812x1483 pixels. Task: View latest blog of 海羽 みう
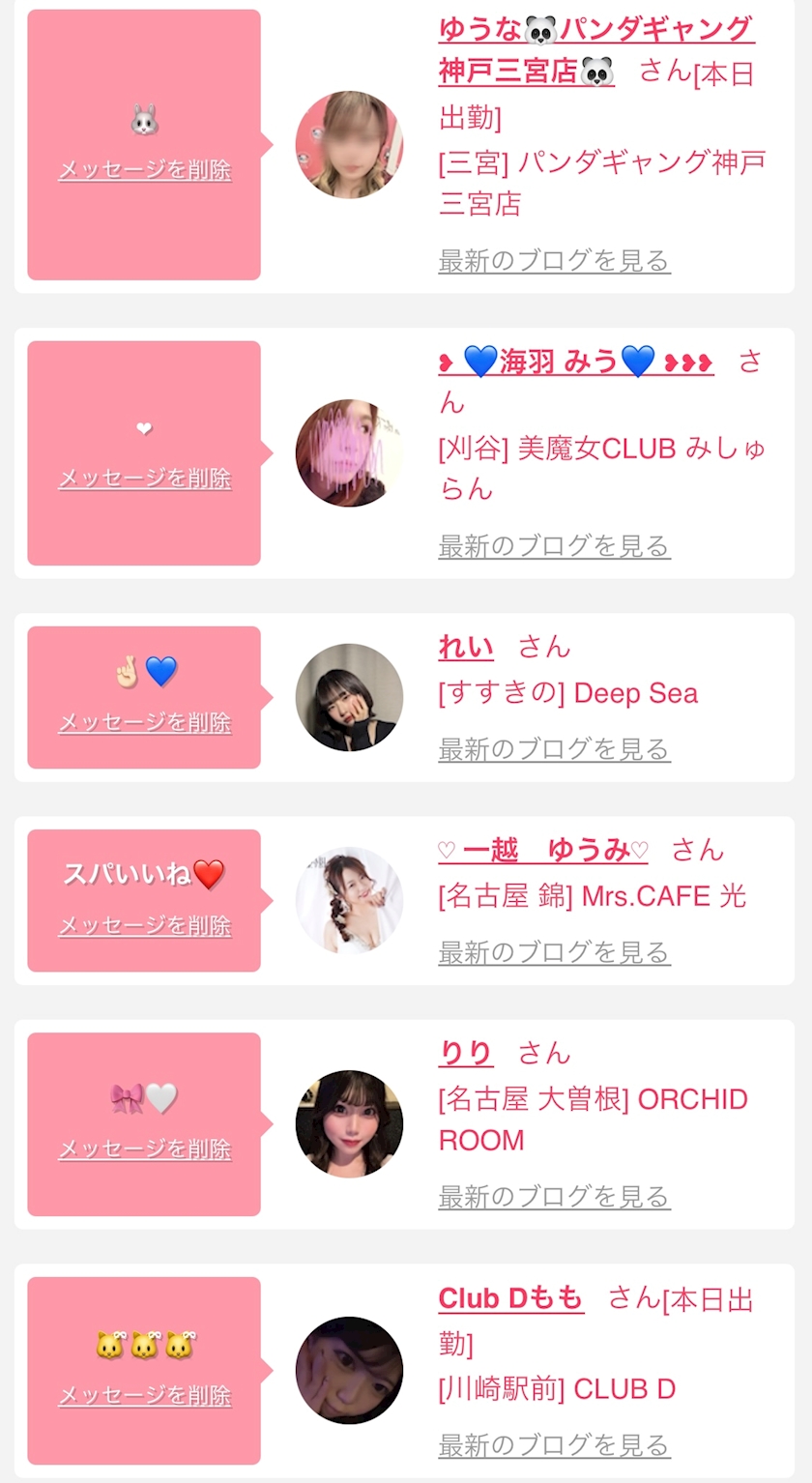tap(554, 545)
